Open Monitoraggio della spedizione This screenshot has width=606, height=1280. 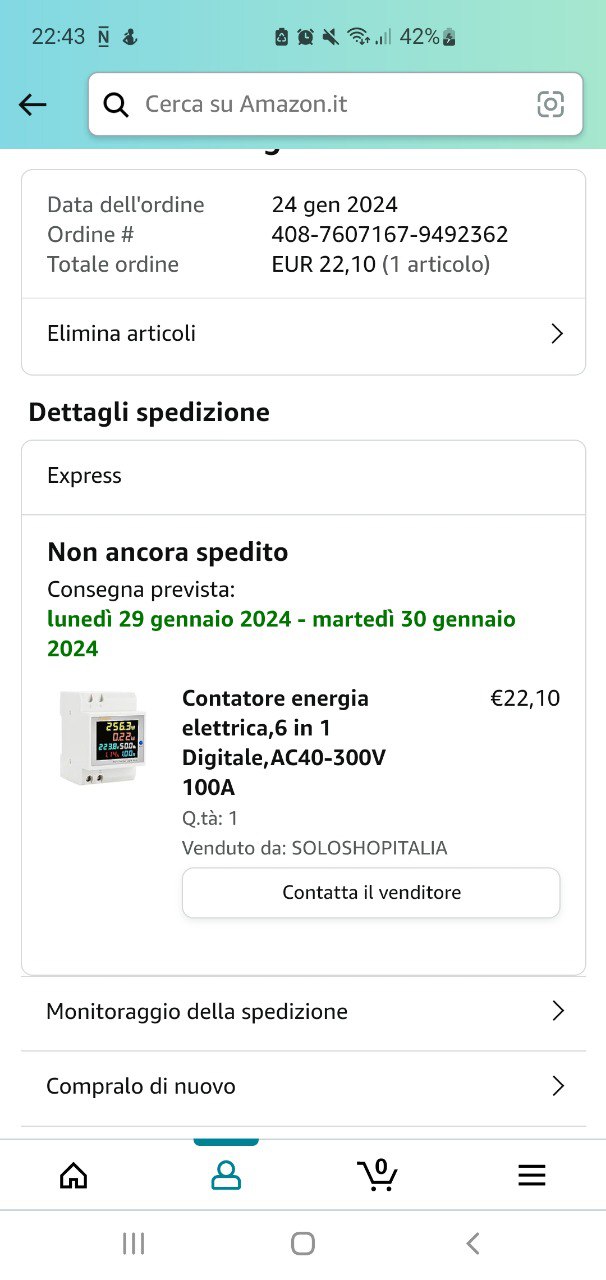pos(303,1012)
